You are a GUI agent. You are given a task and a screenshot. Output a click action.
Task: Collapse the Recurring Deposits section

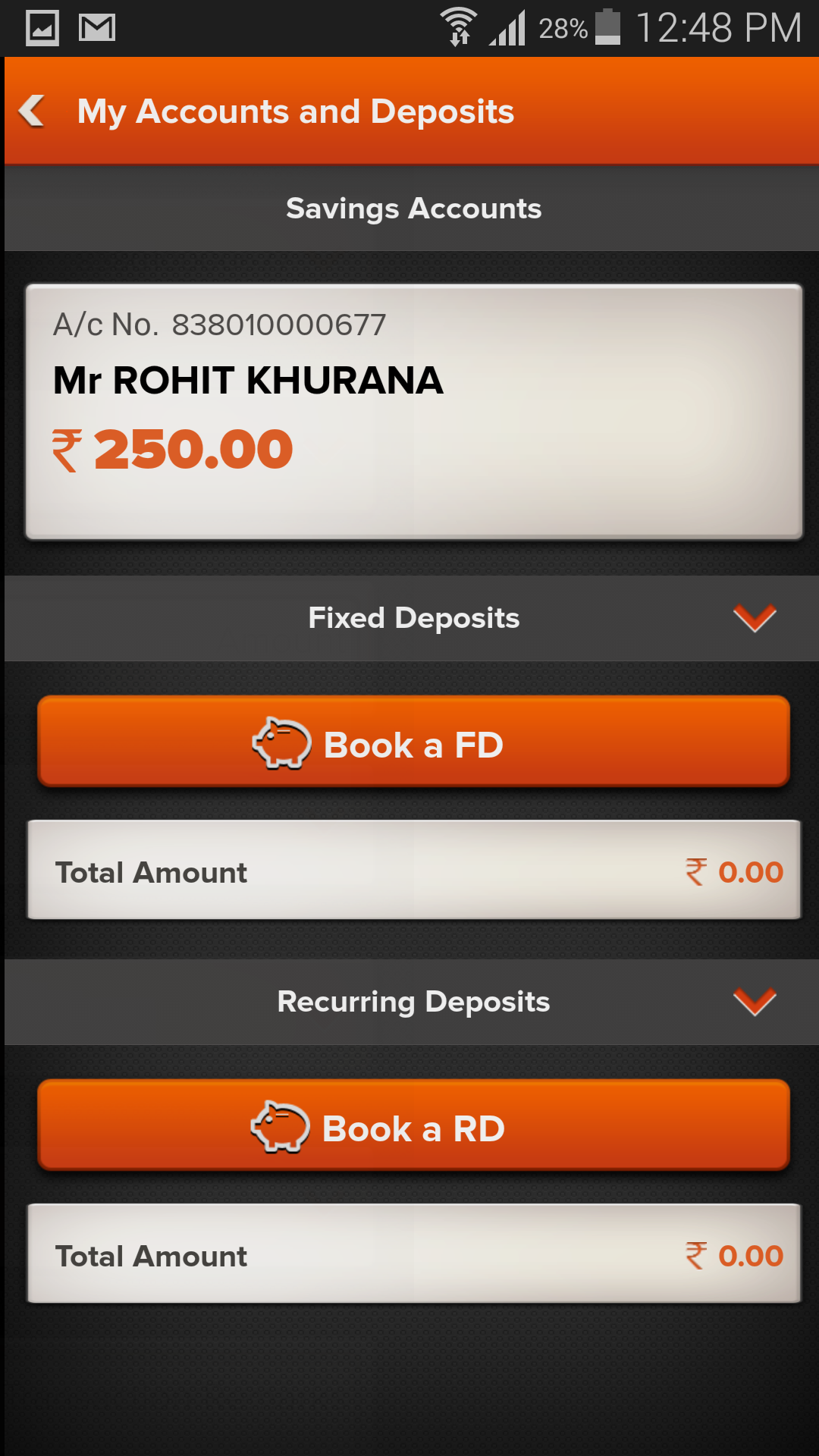click(755, 1002)
